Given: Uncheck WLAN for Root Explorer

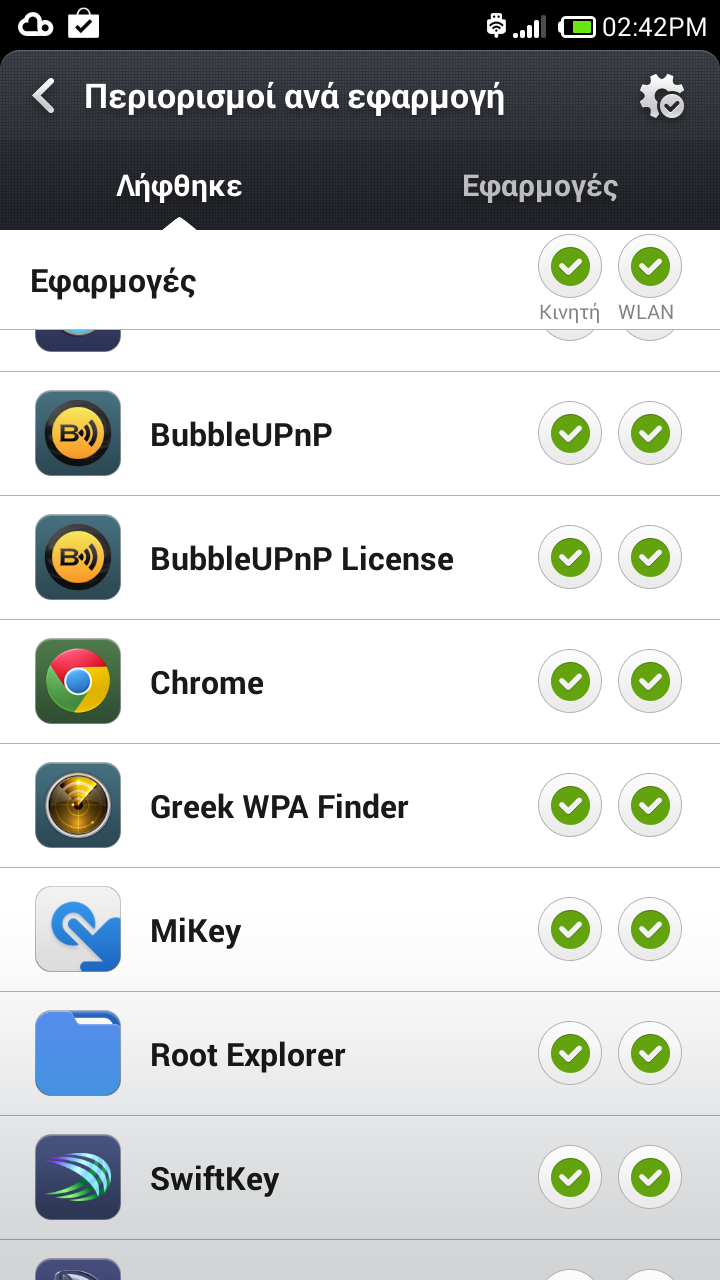Looking at the screenshot, I should click(650, 1054).
